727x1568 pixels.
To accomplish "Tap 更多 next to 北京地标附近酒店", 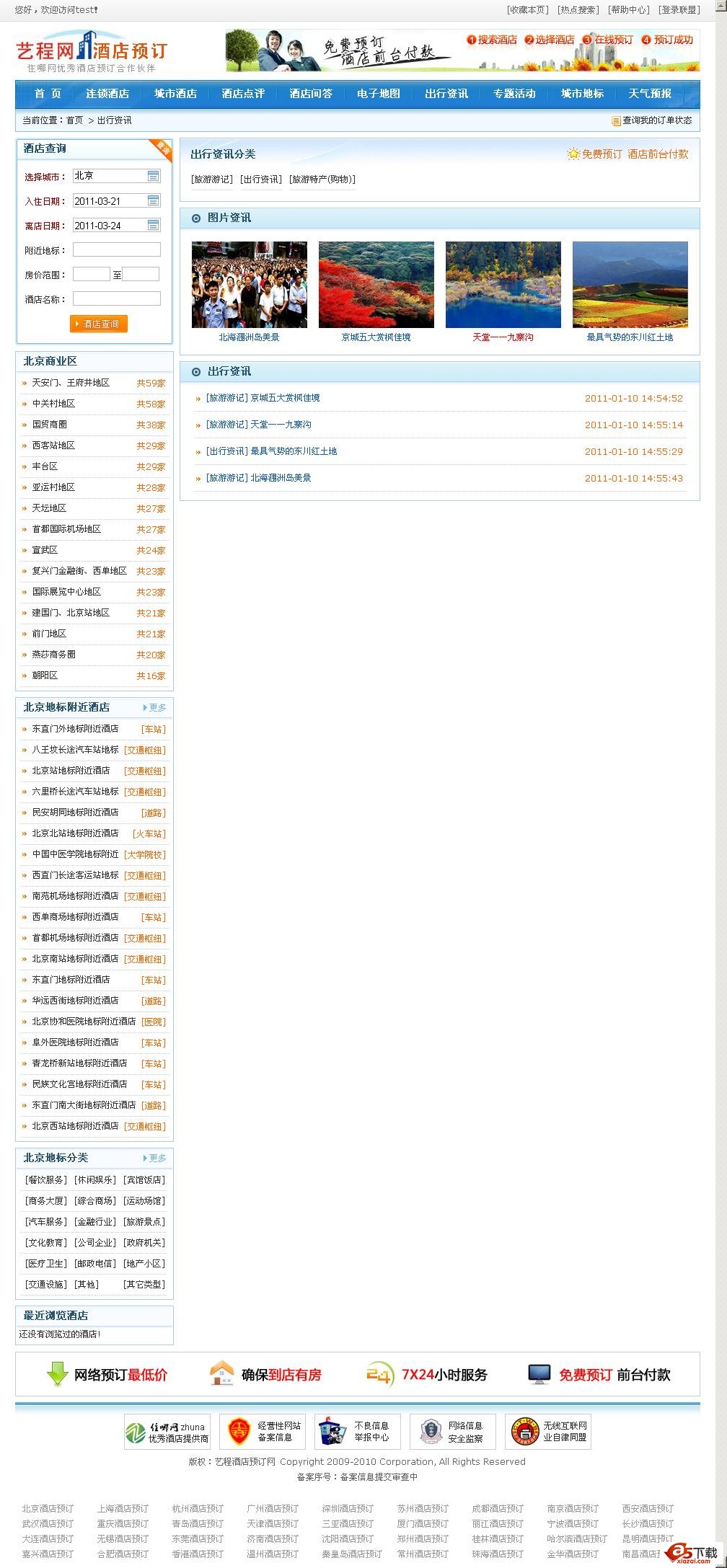I will 157,708.
